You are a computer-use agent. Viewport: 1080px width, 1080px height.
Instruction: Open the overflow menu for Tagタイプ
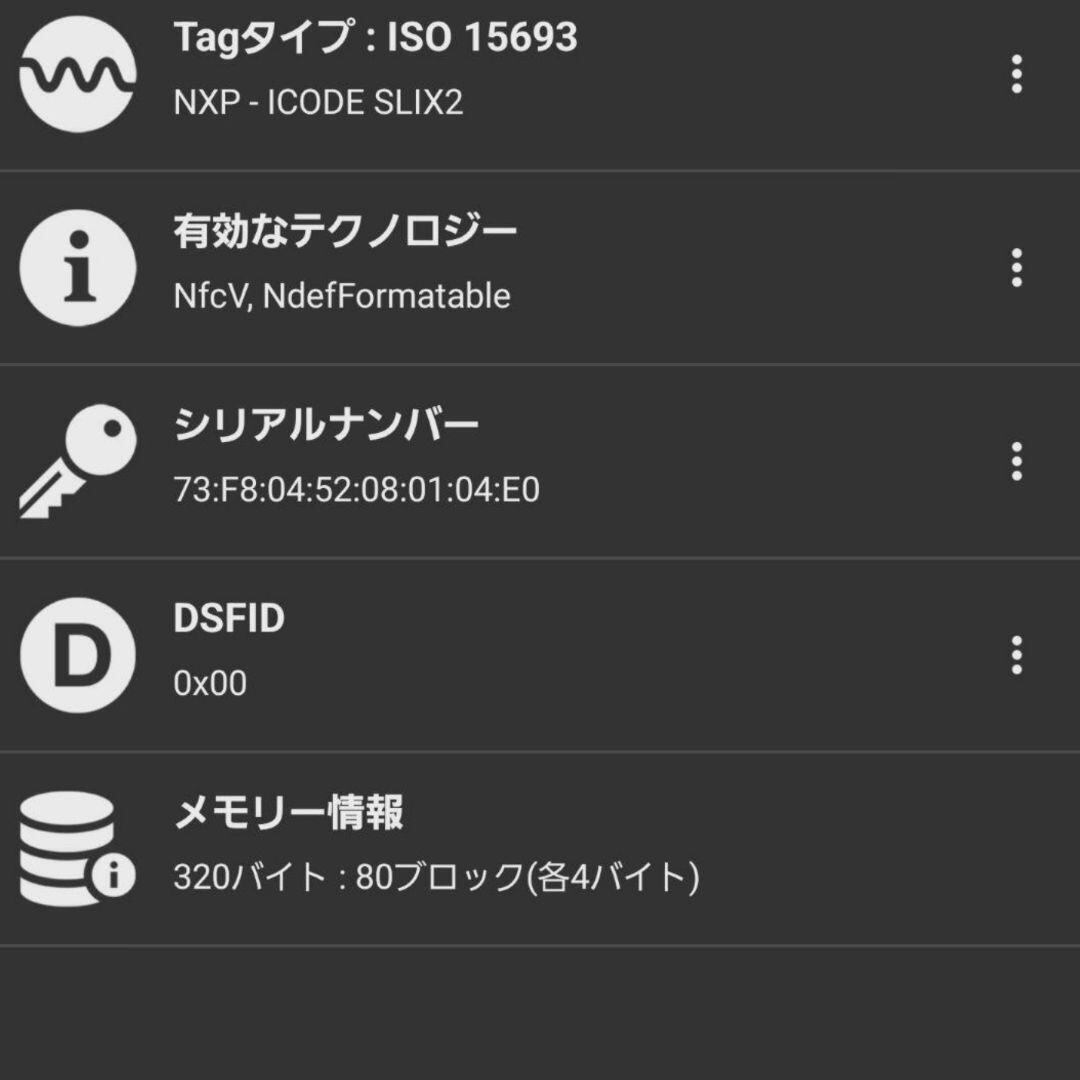[1016, 75]
